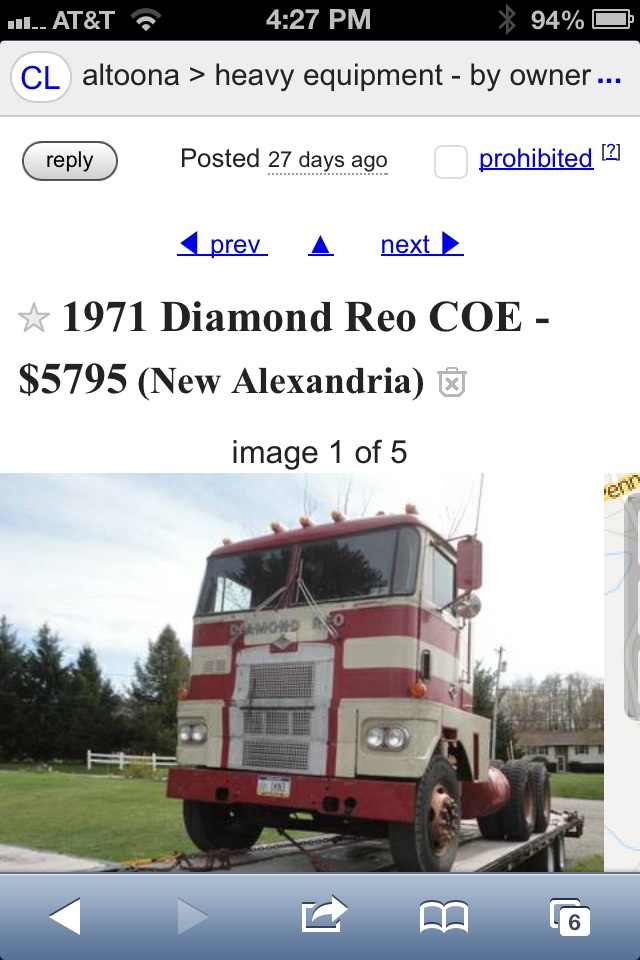Open the prohibited link
The image size is (640, 960).
pos(536,159)
